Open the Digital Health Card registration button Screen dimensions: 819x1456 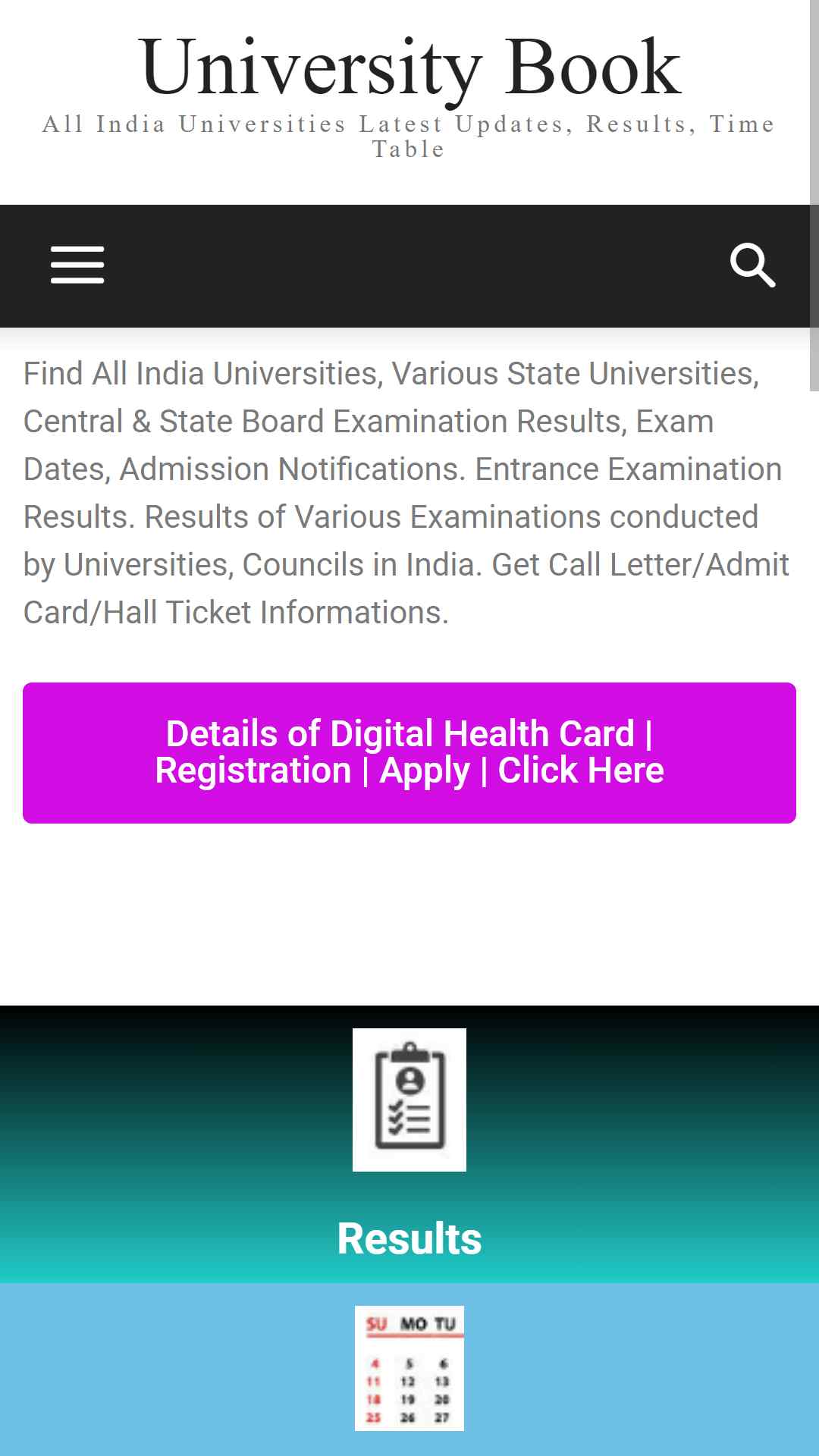point(409,752)
